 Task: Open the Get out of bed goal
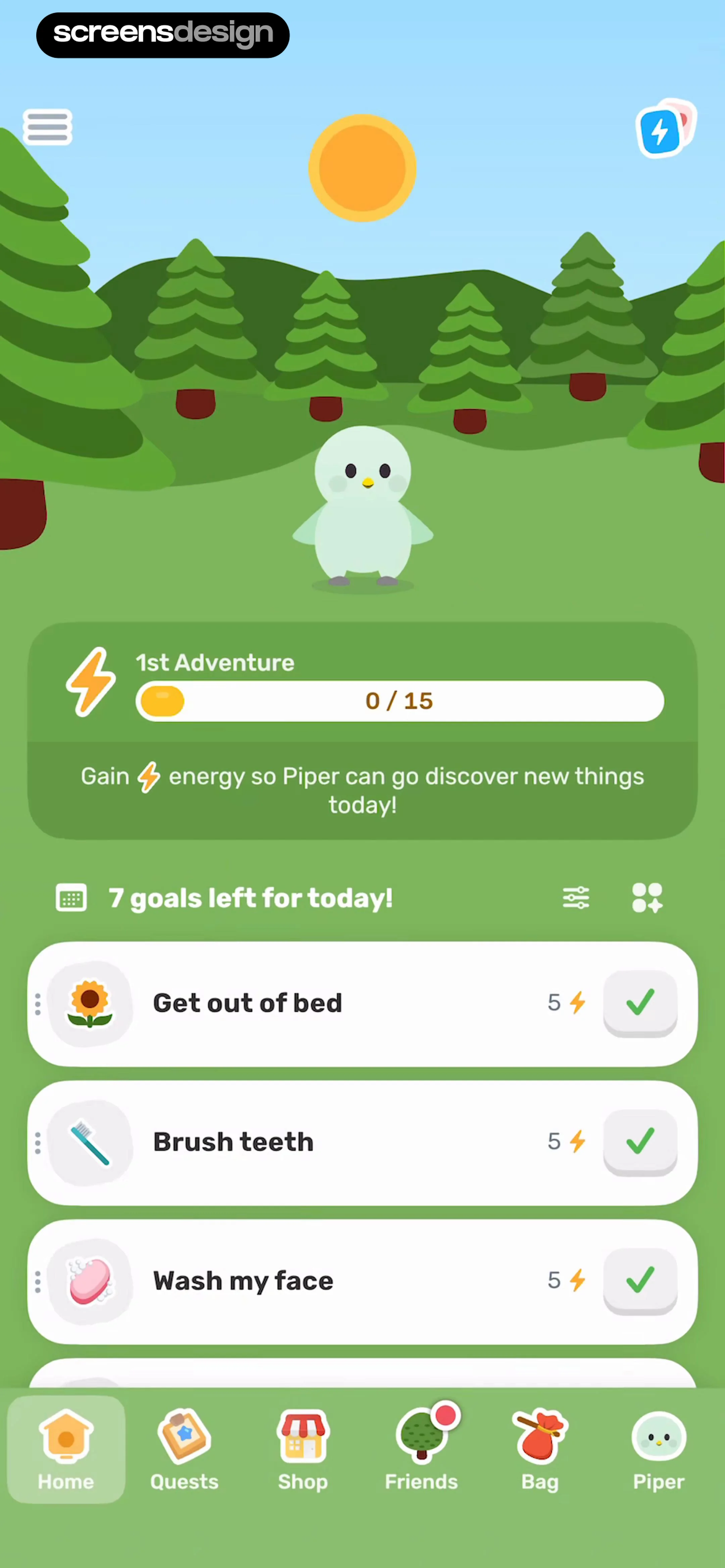(247, 1003)
